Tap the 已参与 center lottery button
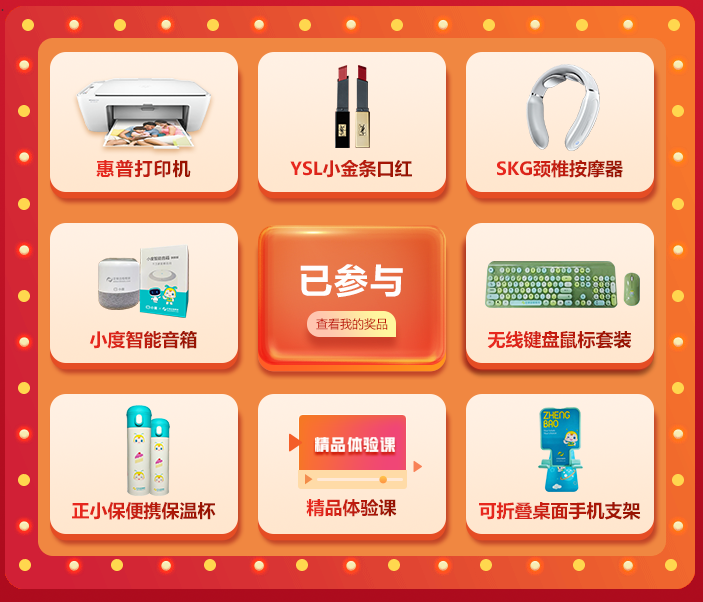The image size is (703, 602). (351, 279)
